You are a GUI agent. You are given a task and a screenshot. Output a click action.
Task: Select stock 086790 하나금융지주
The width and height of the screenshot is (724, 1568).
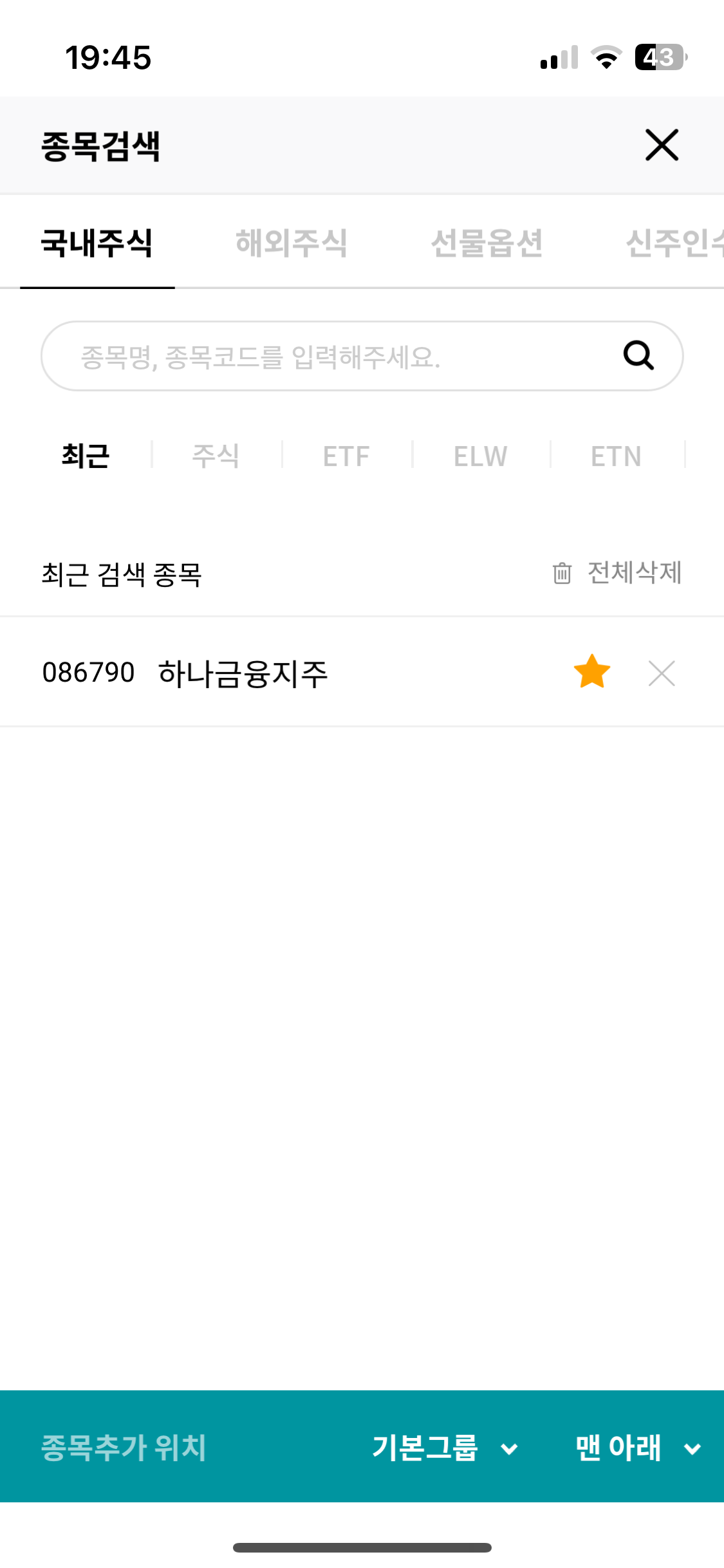257,673
